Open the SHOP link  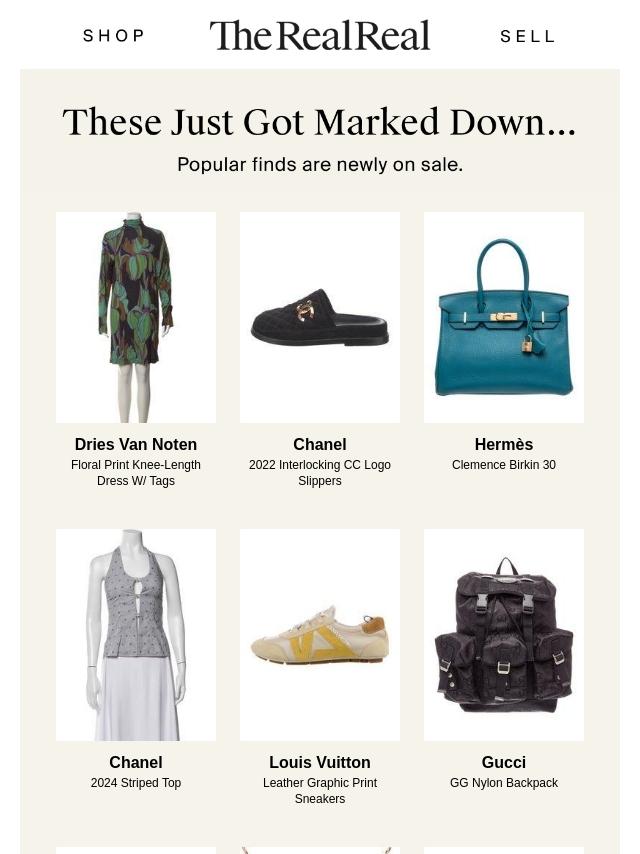coord(114,36)
